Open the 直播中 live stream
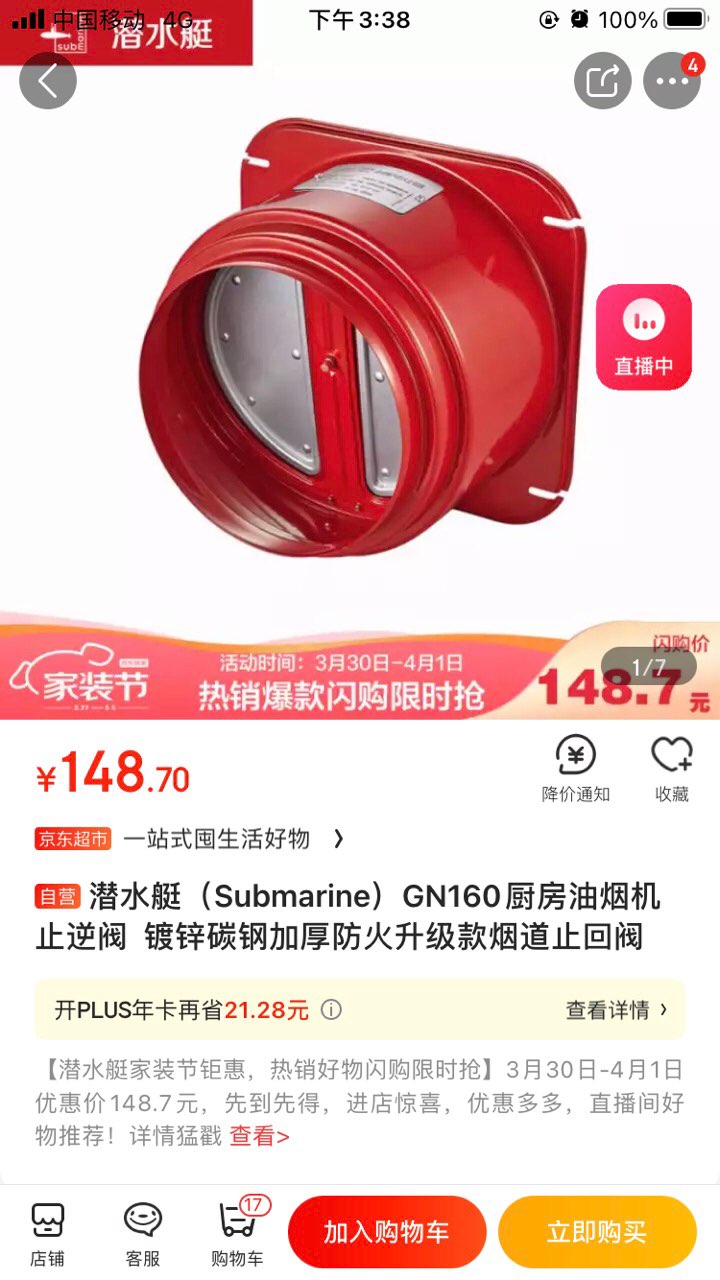Image resolution: width=720 pixels, height=1280 pixels. (644, 337)
